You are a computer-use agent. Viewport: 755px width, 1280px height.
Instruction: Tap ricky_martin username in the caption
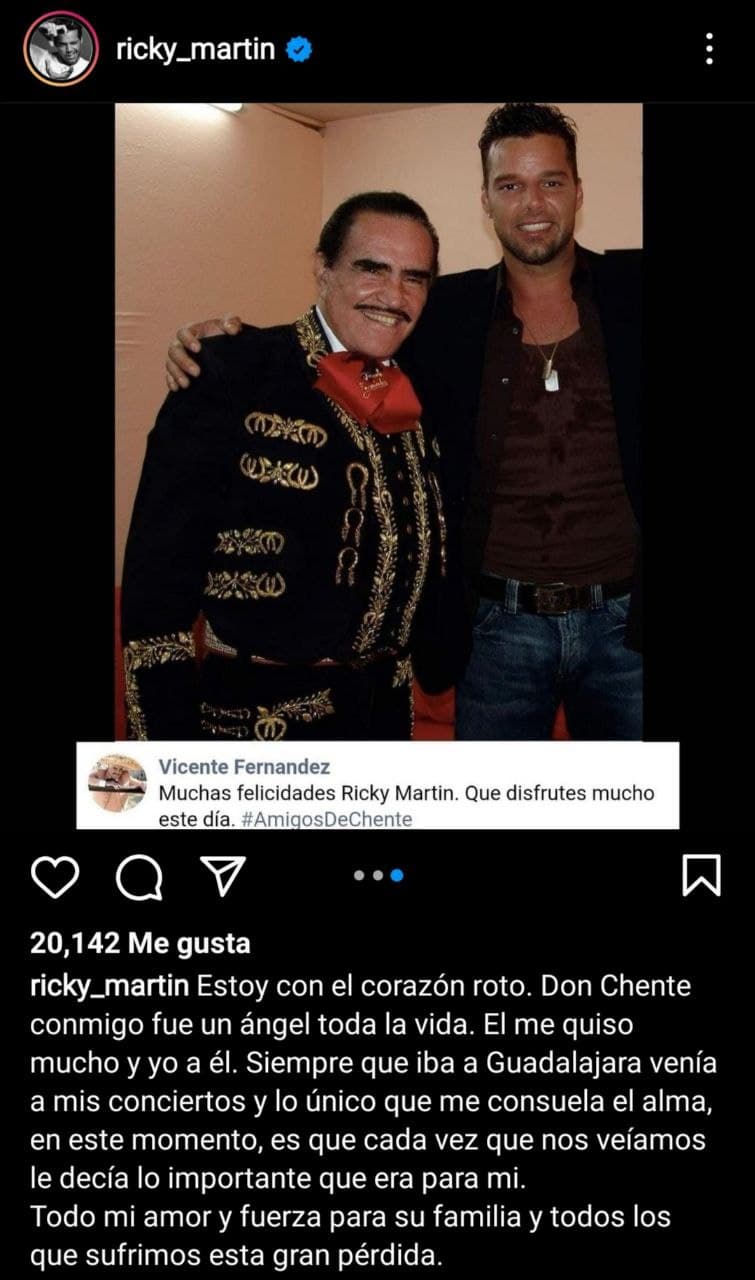pyautogui.click(x=109, y=986)
